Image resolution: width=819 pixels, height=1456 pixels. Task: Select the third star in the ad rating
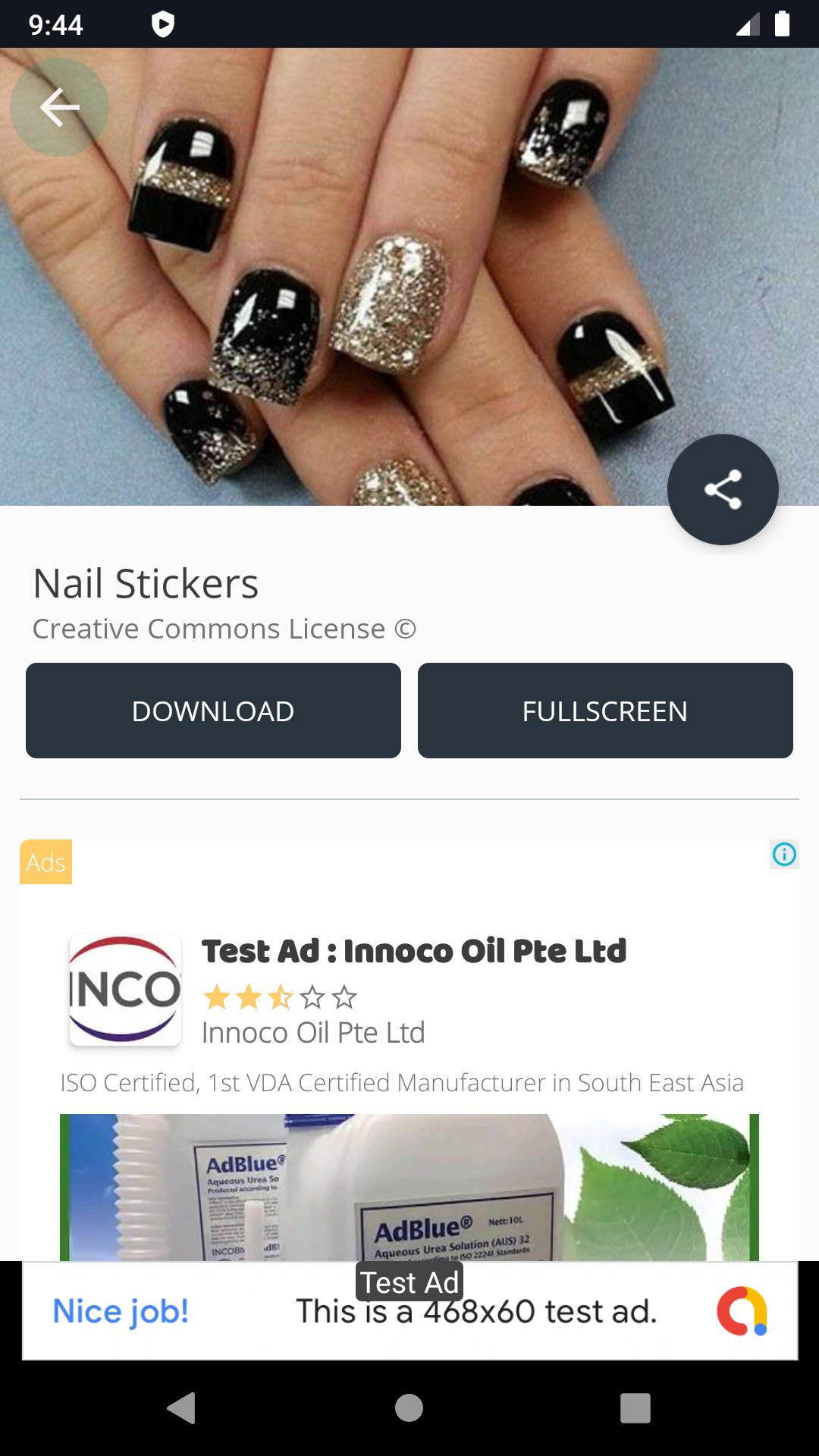coord(280,998)
